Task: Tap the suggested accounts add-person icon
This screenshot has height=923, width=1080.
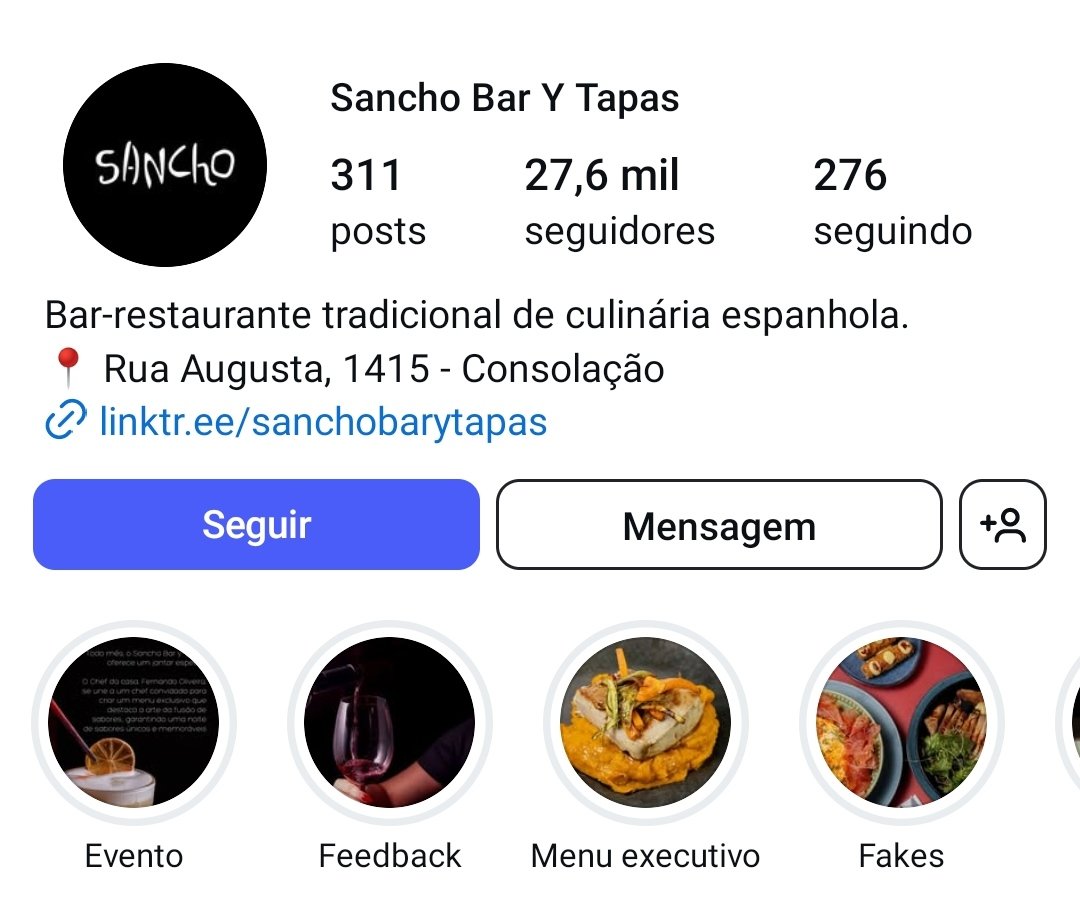Action: tap(1003, 525)
